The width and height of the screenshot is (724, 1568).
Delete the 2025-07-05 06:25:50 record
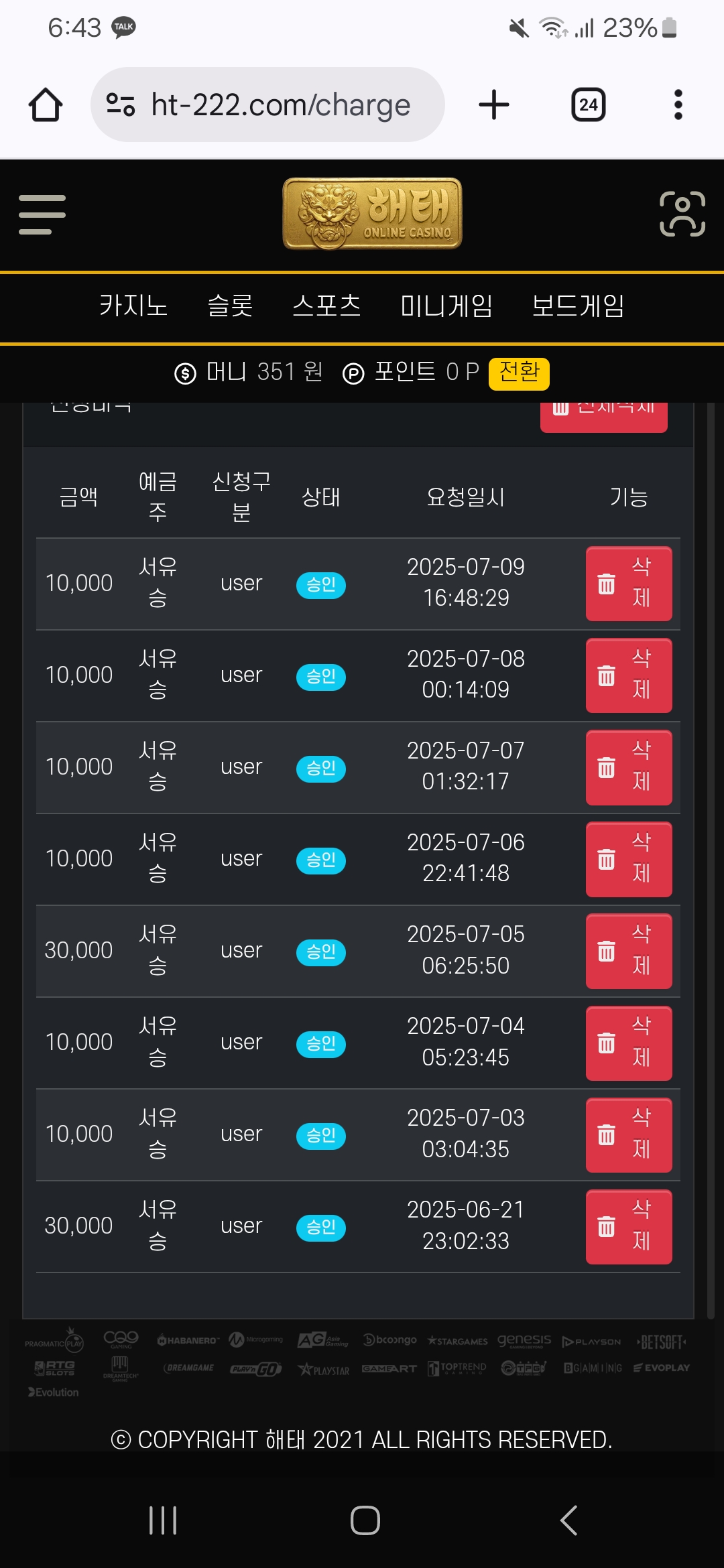click(x=629, y=951)
